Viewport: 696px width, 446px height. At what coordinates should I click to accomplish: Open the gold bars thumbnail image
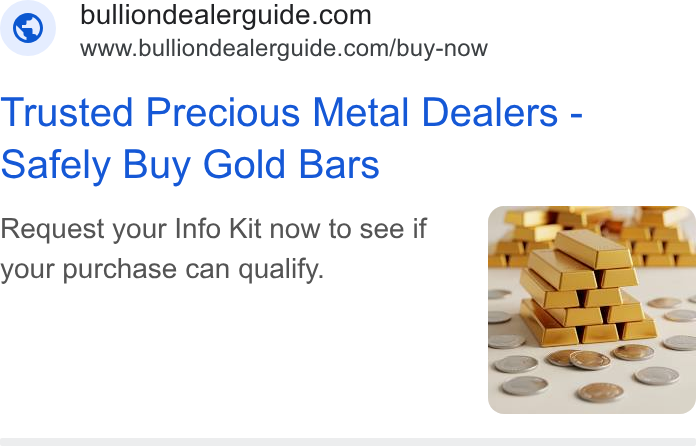tap(592, 310)
